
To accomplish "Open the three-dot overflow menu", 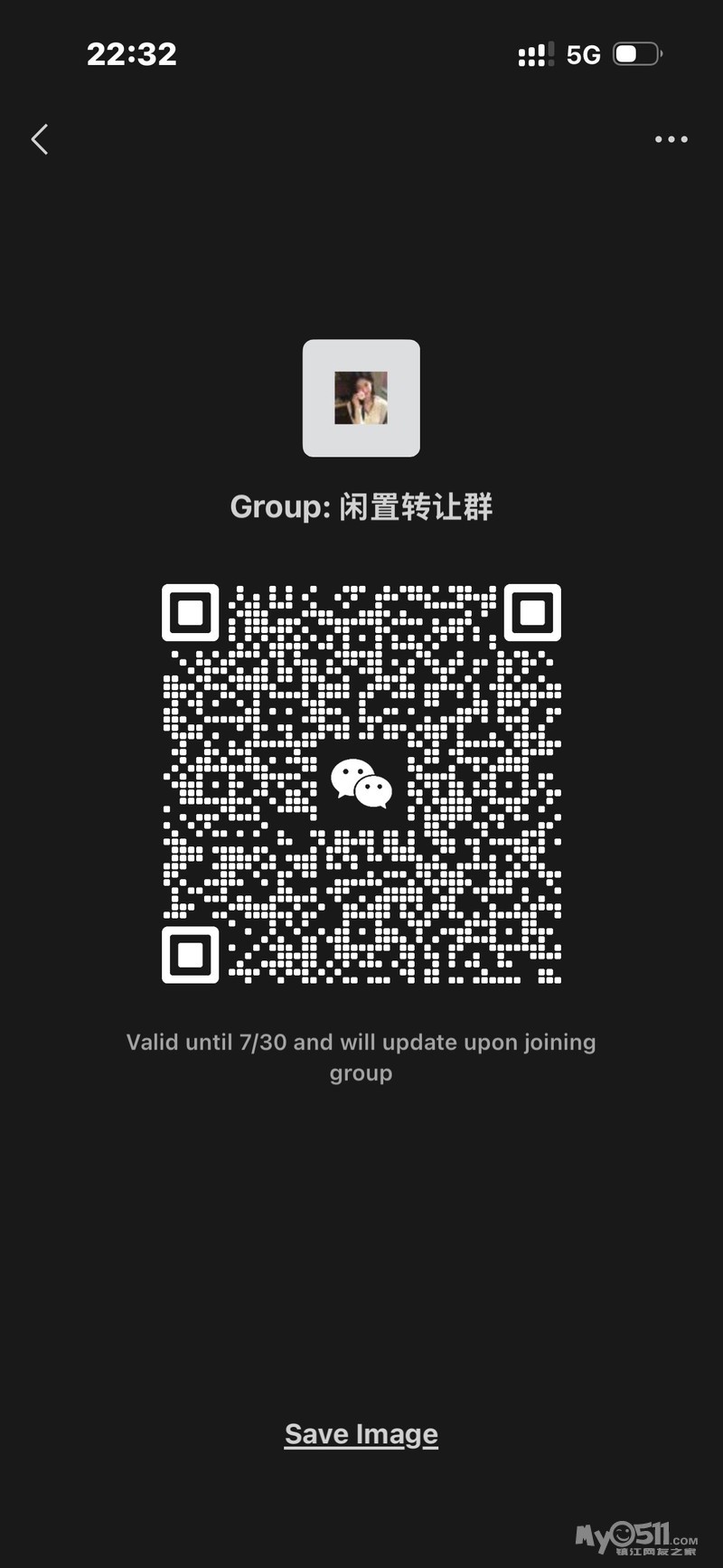I will point(671,139).
